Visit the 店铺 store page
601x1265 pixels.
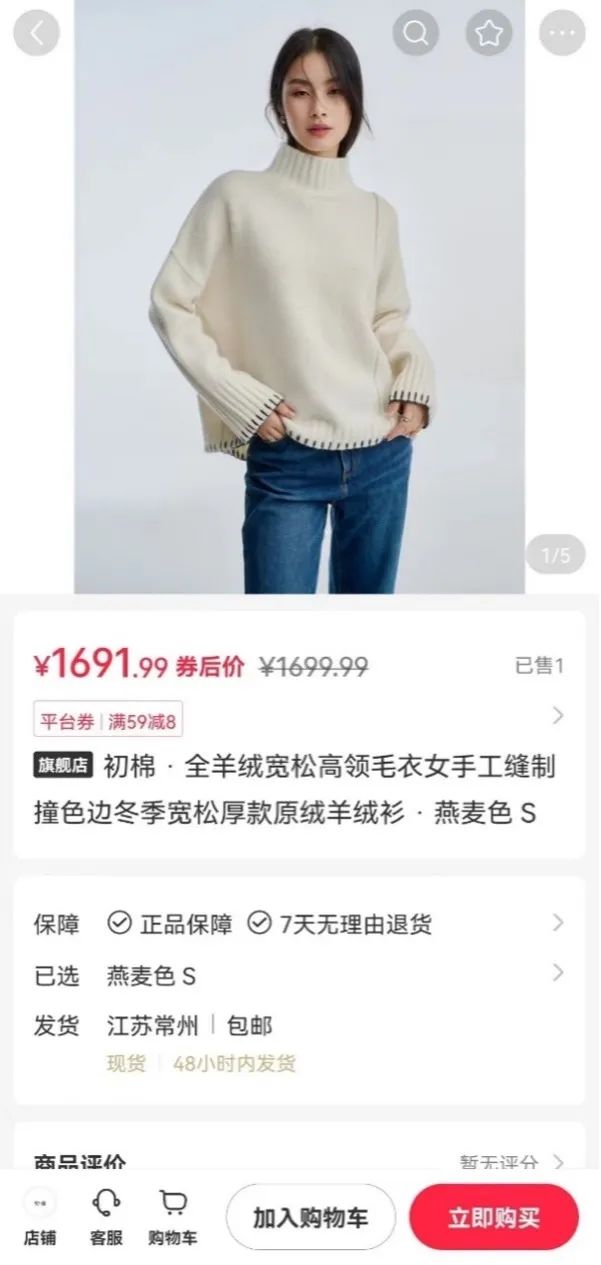point(40,1218)
